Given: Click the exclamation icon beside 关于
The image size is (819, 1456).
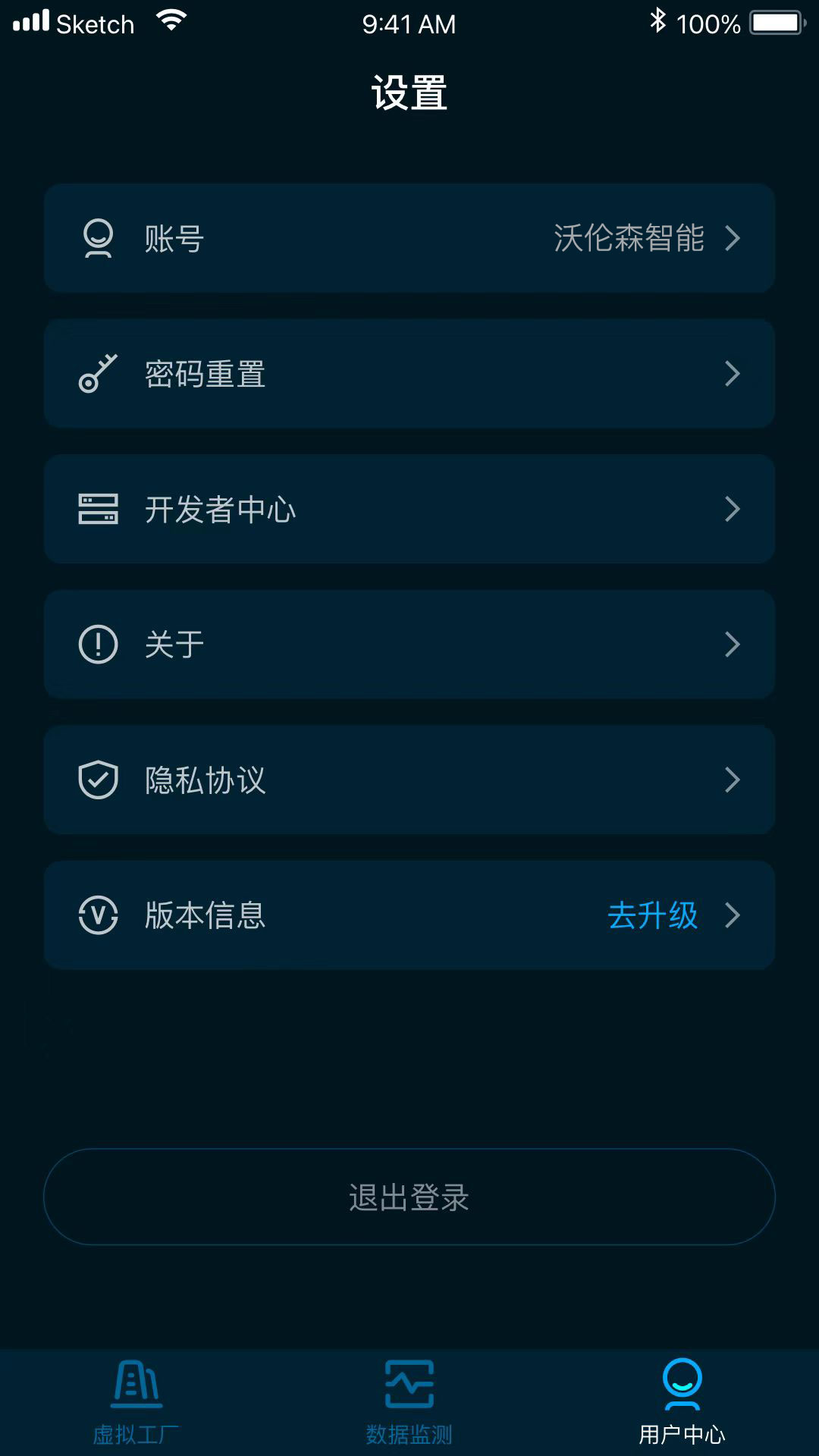Looking at the screenshot, I should (97, 644).
